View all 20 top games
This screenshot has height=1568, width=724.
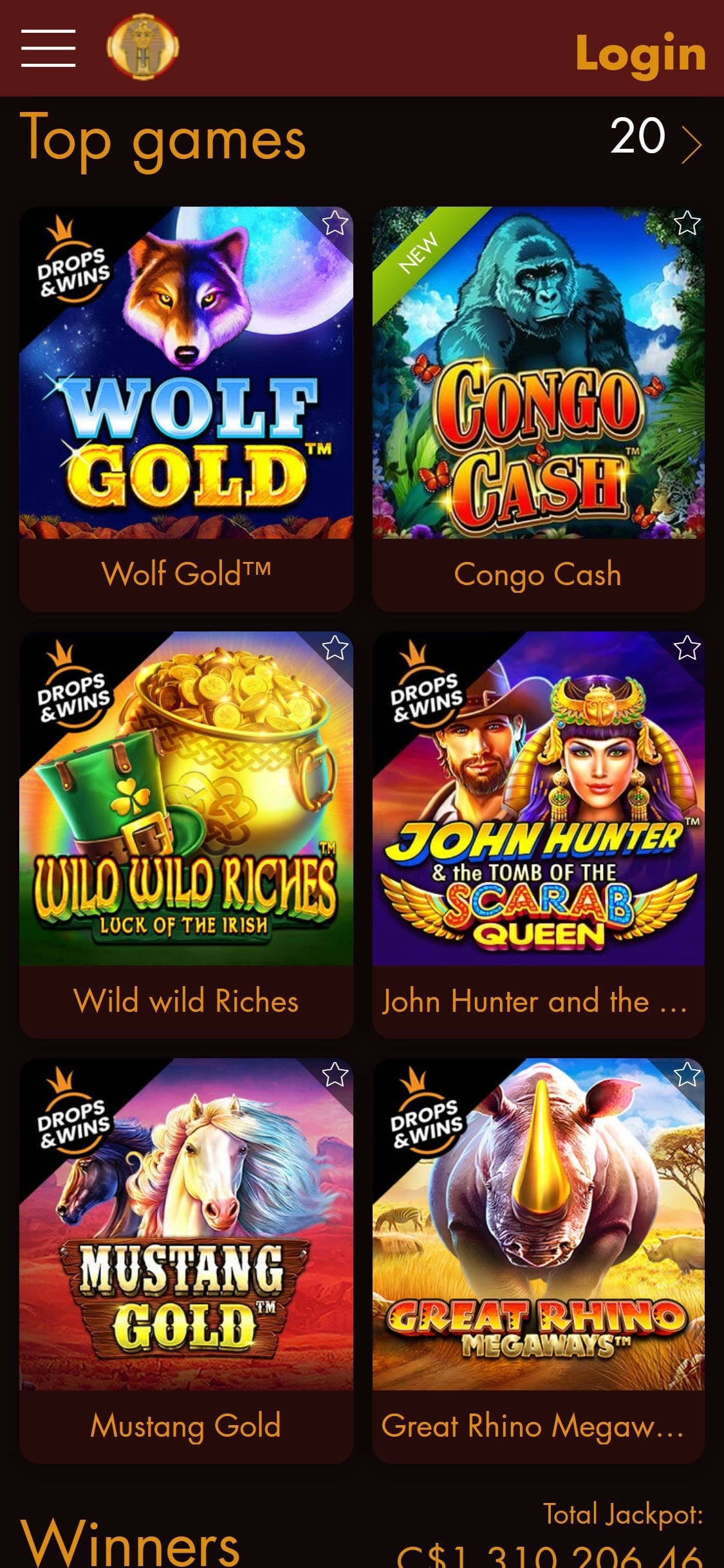pos(655,138)
